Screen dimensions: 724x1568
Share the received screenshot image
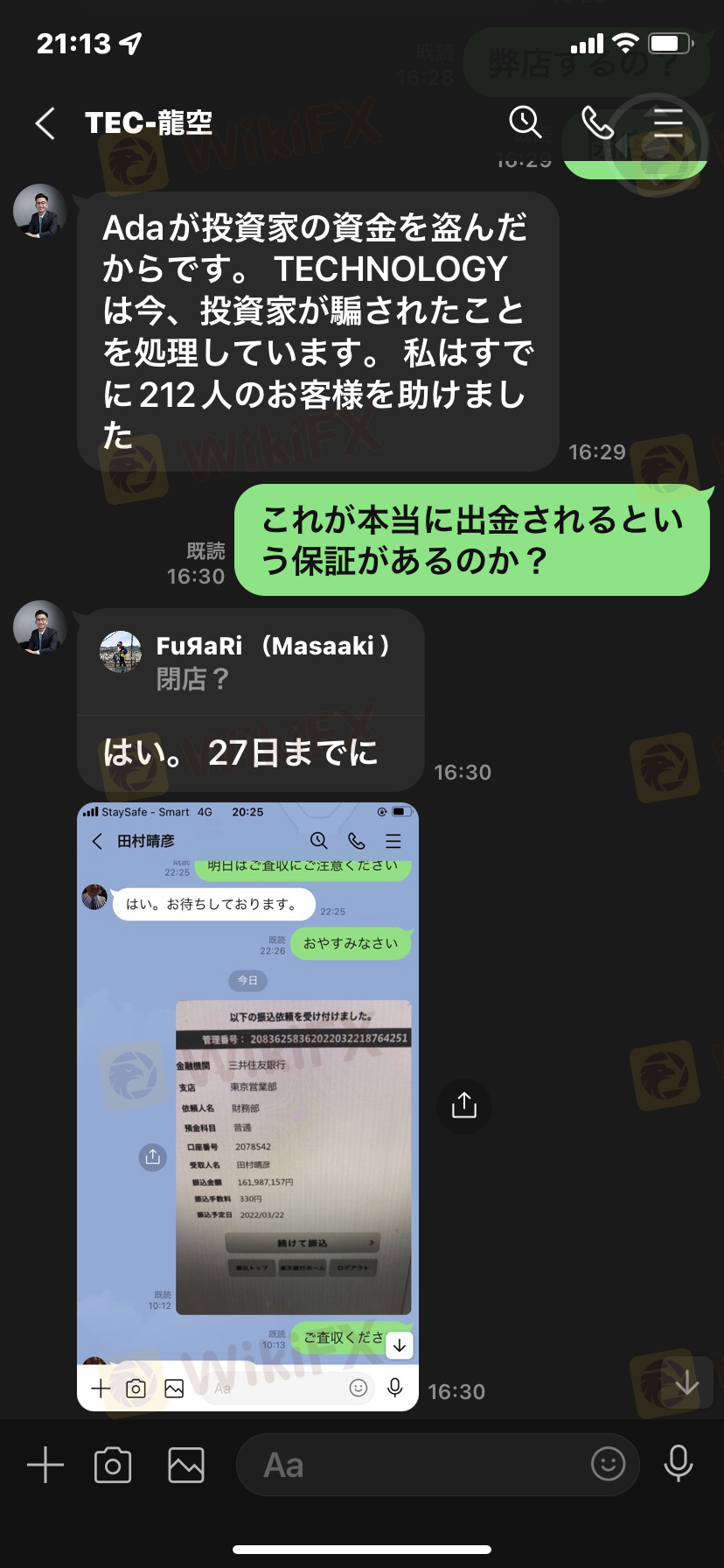[x=463, y=1107]
